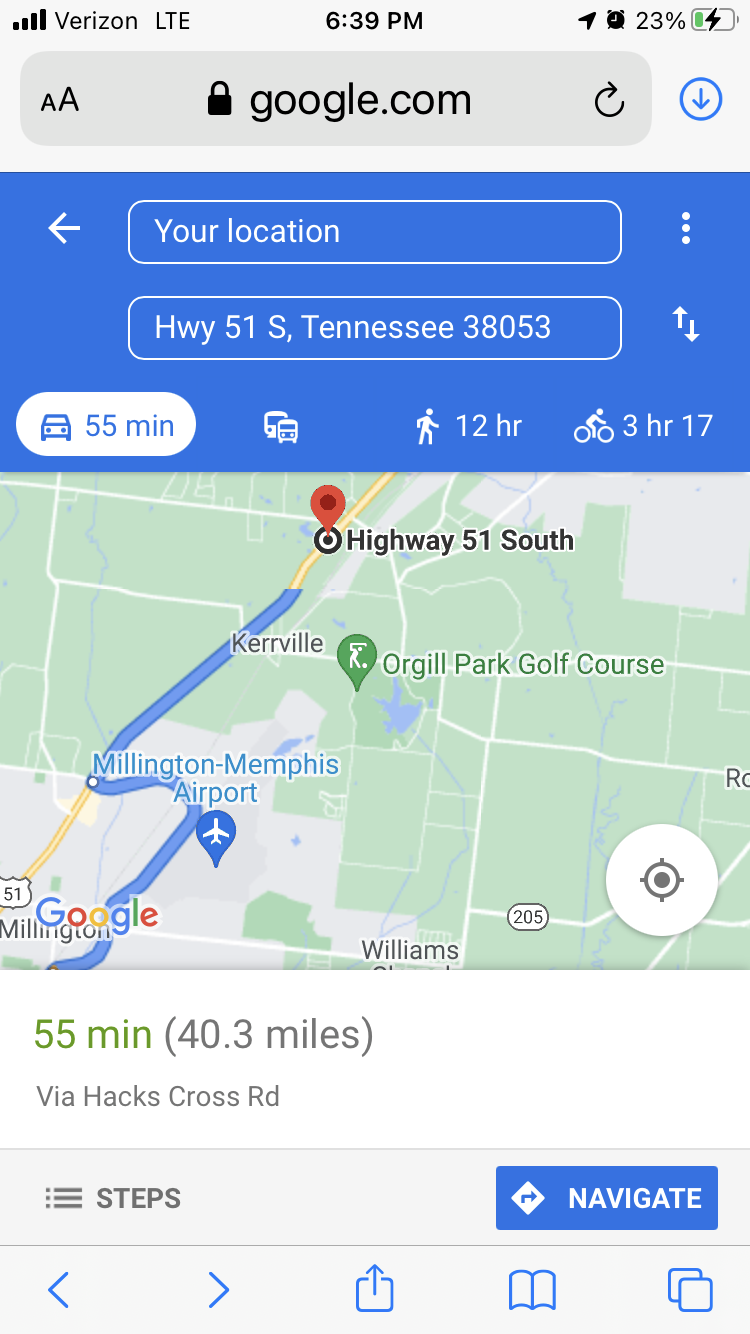Start navigation with NAVIGATE button

pos(607,1198)
